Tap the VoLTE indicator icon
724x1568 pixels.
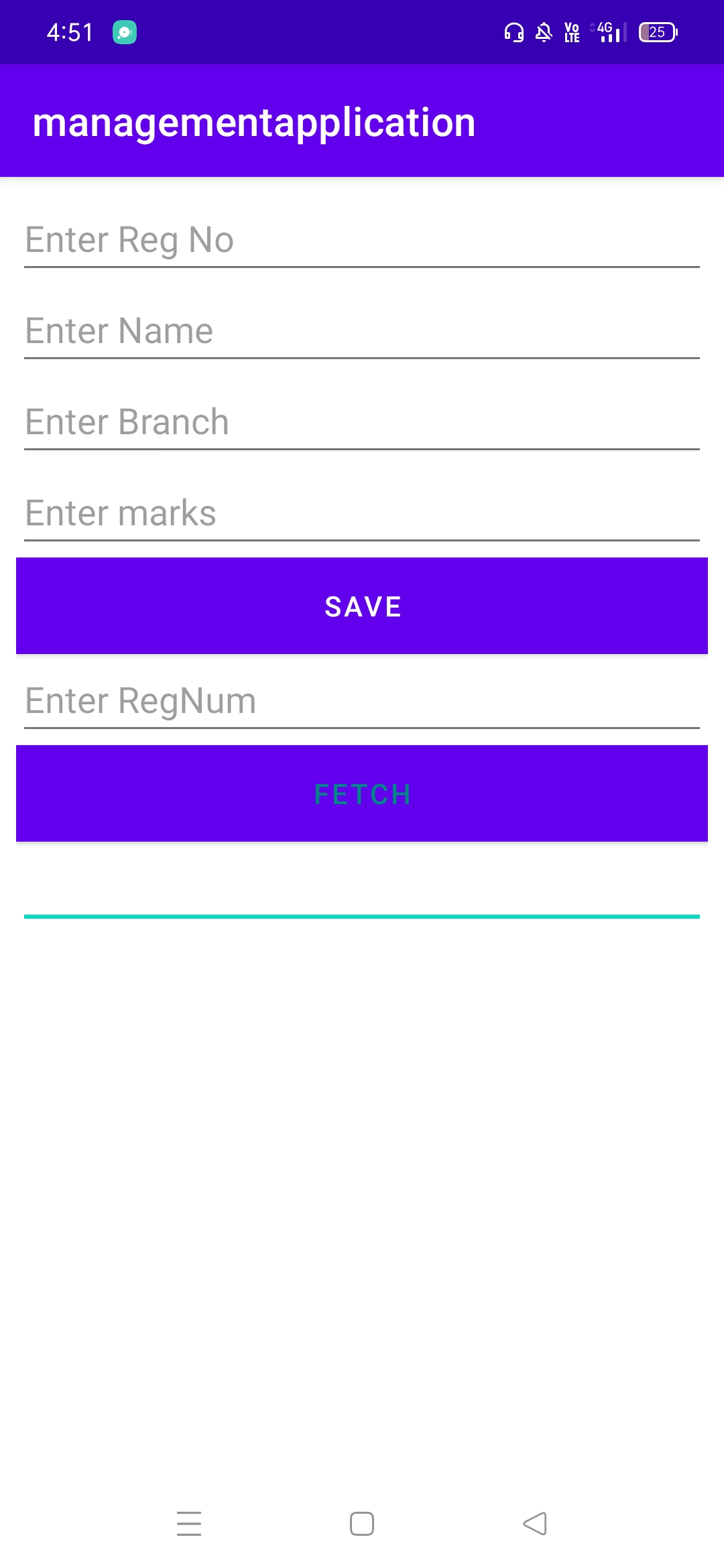[x=571, y=31]
